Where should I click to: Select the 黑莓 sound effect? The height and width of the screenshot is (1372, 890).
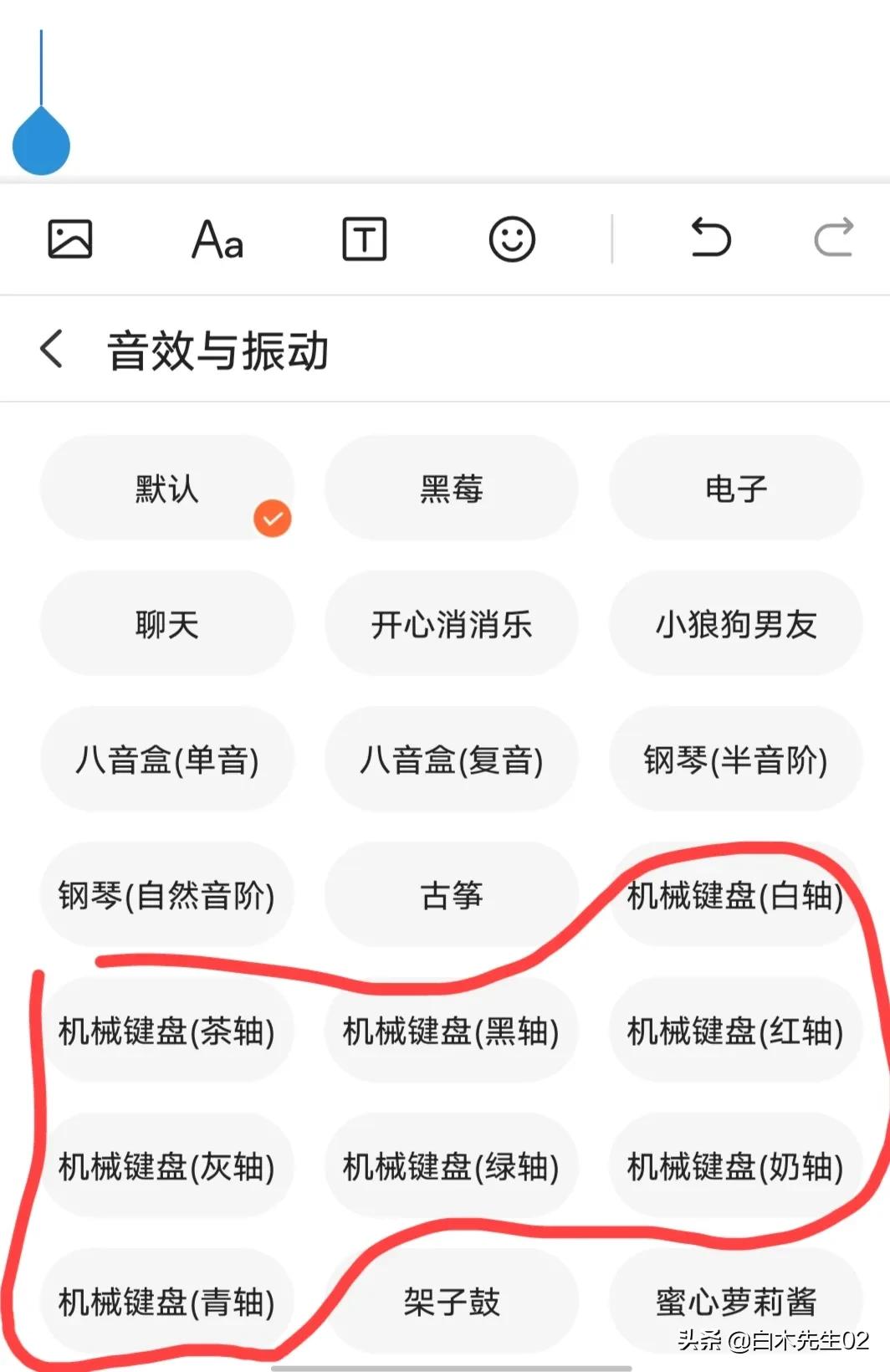[x=452, y=489]
